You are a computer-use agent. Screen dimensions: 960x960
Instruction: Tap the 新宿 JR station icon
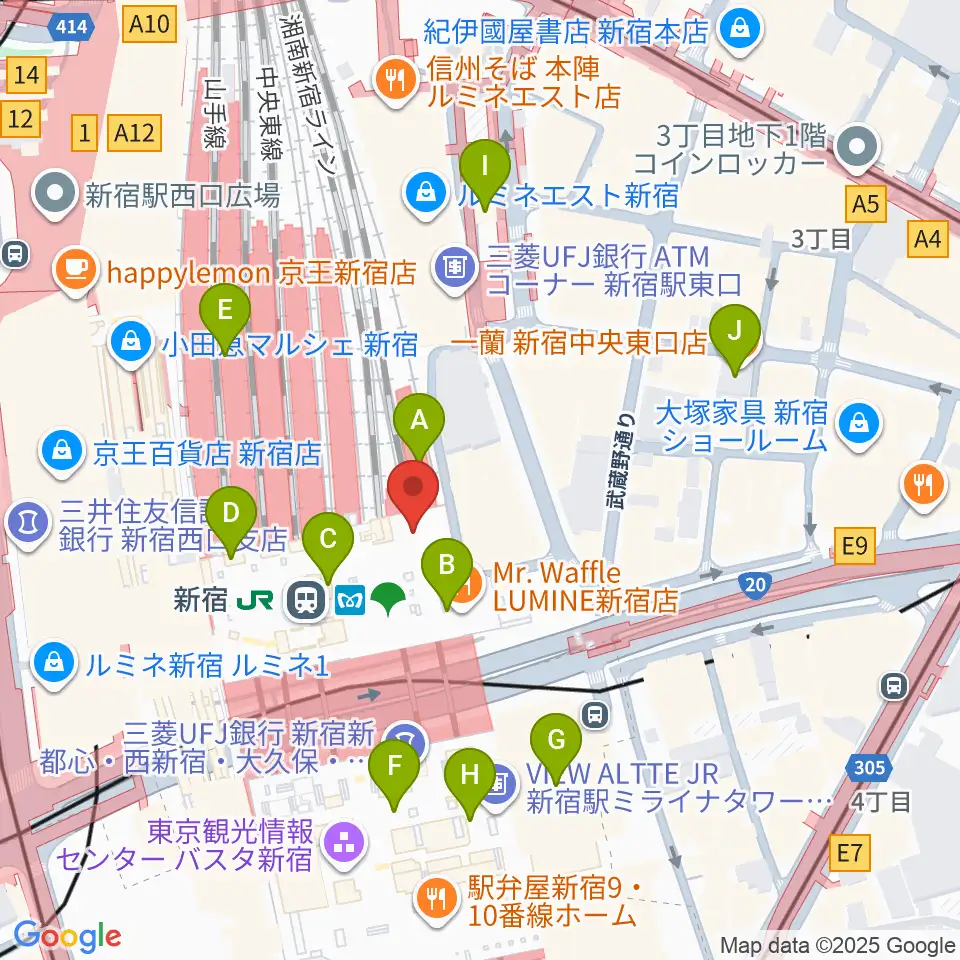(x=306, y=600)
